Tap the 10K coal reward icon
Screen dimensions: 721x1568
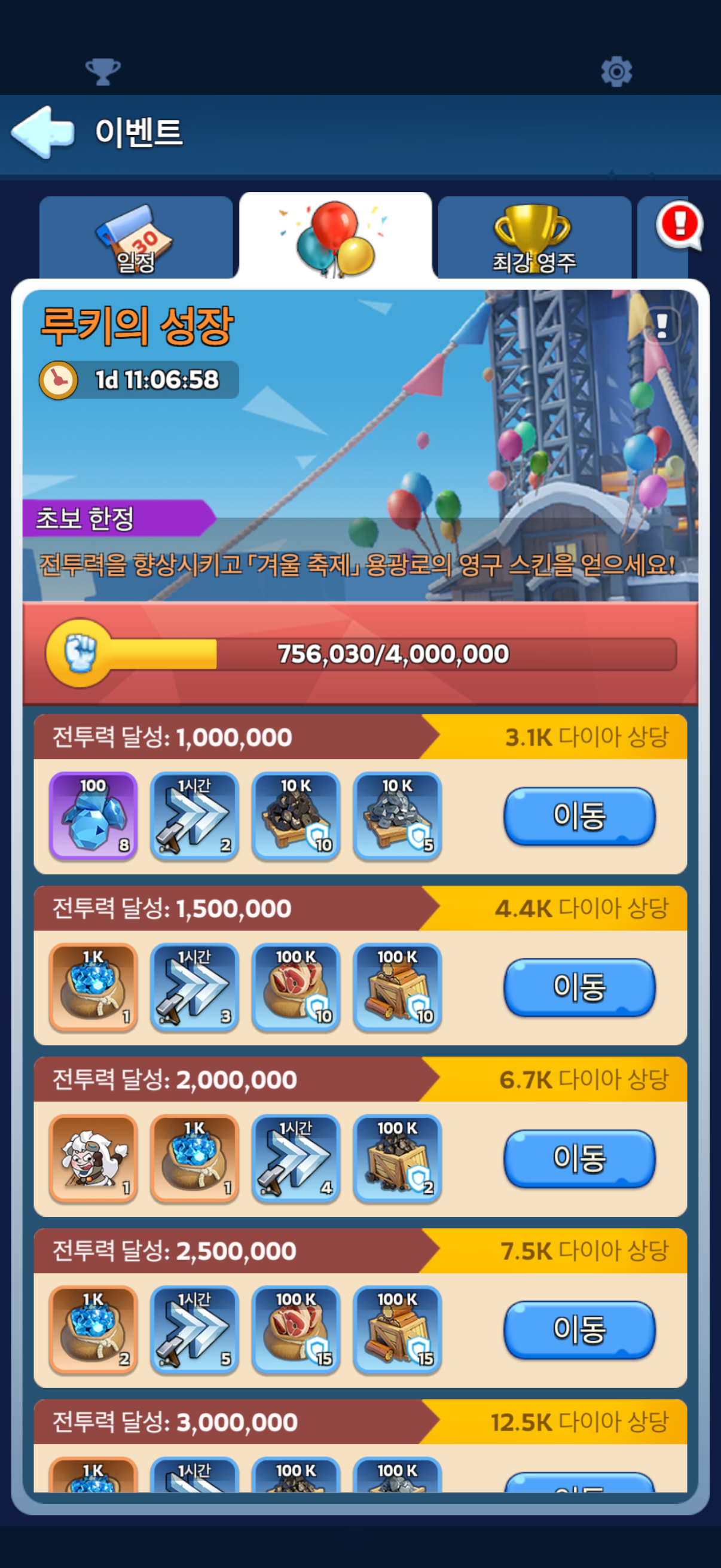click(295, 816)
